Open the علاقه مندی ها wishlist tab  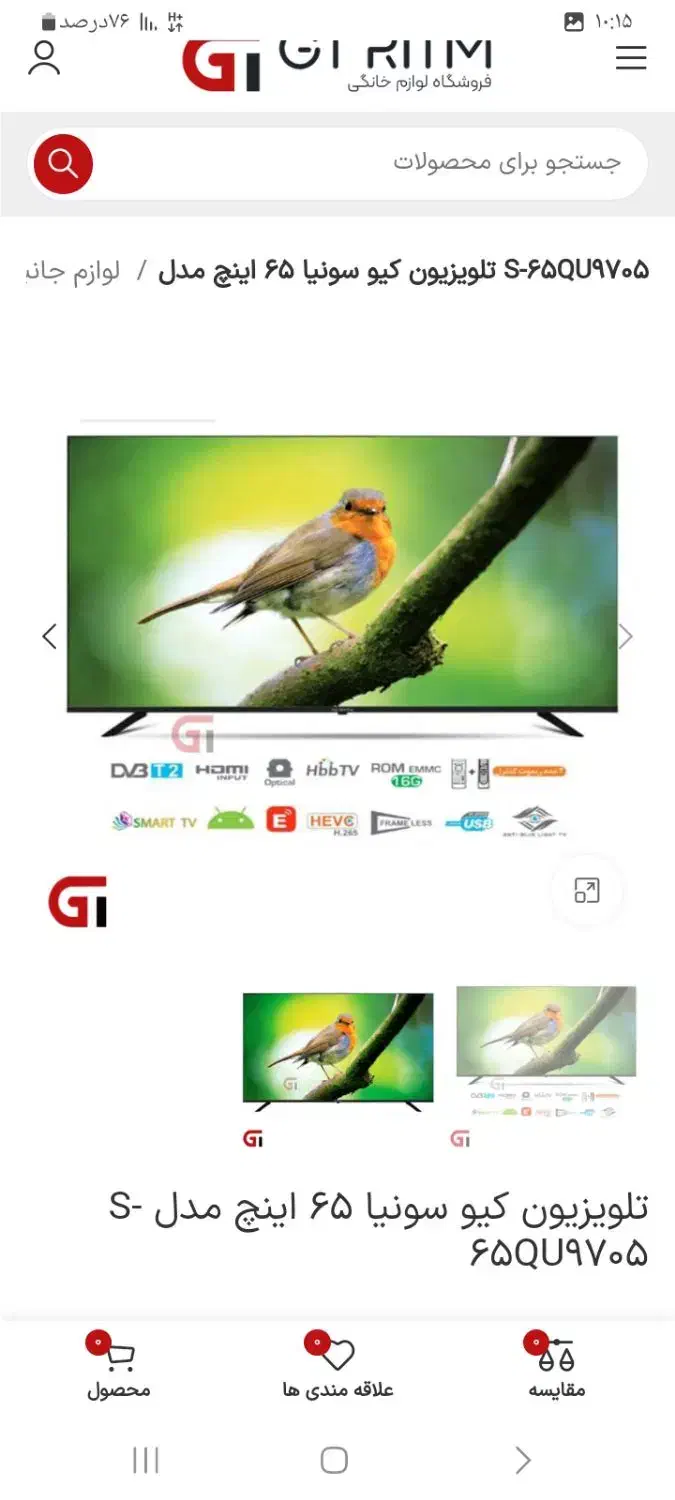[x=338, y=1366]
